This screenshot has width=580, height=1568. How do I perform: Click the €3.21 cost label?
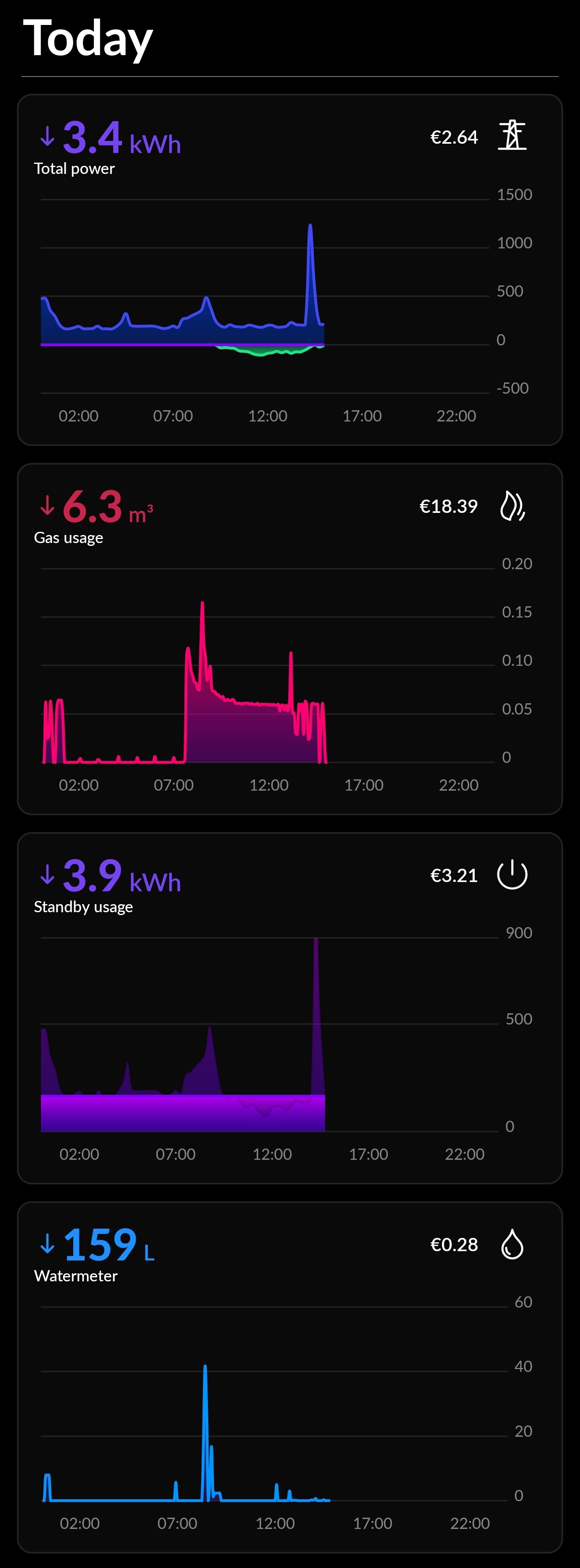coord(454,875)
